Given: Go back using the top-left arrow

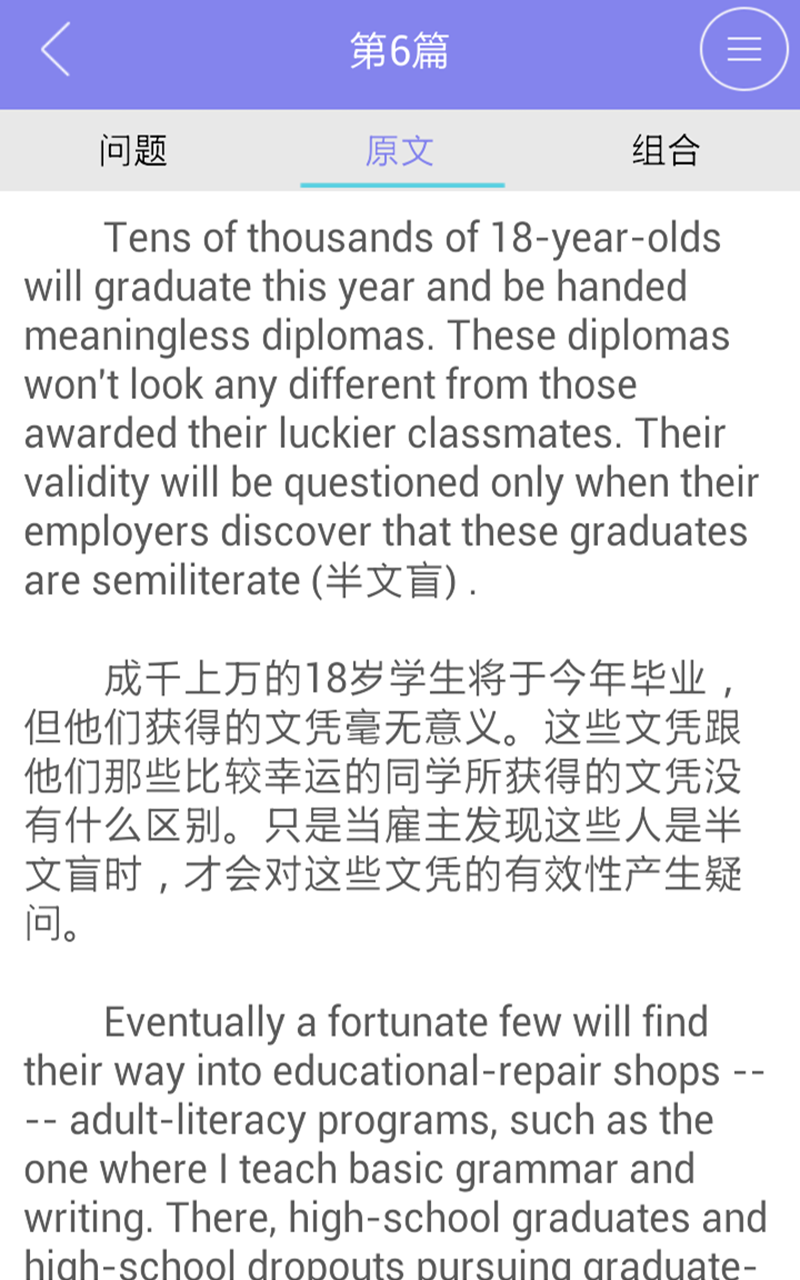Looking at the screenshot, I should click(55, 50).
